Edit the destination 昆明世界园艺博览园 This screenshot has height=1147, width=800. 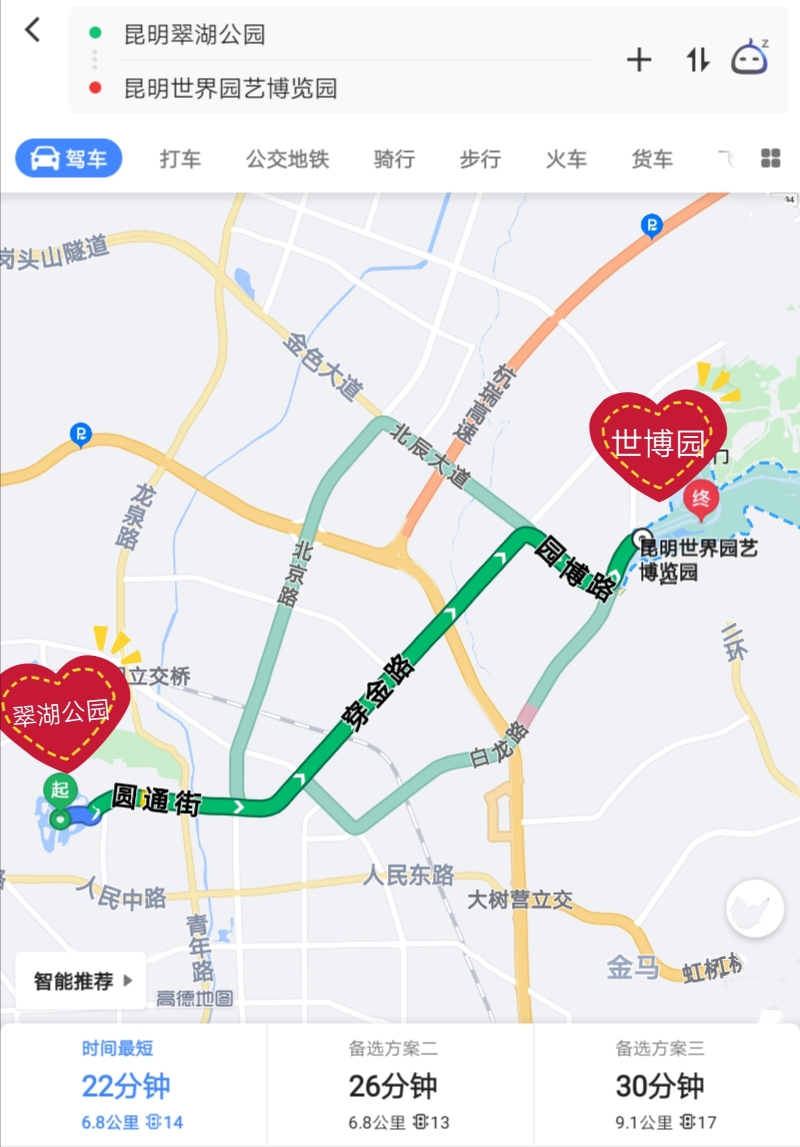click(230, 88)
